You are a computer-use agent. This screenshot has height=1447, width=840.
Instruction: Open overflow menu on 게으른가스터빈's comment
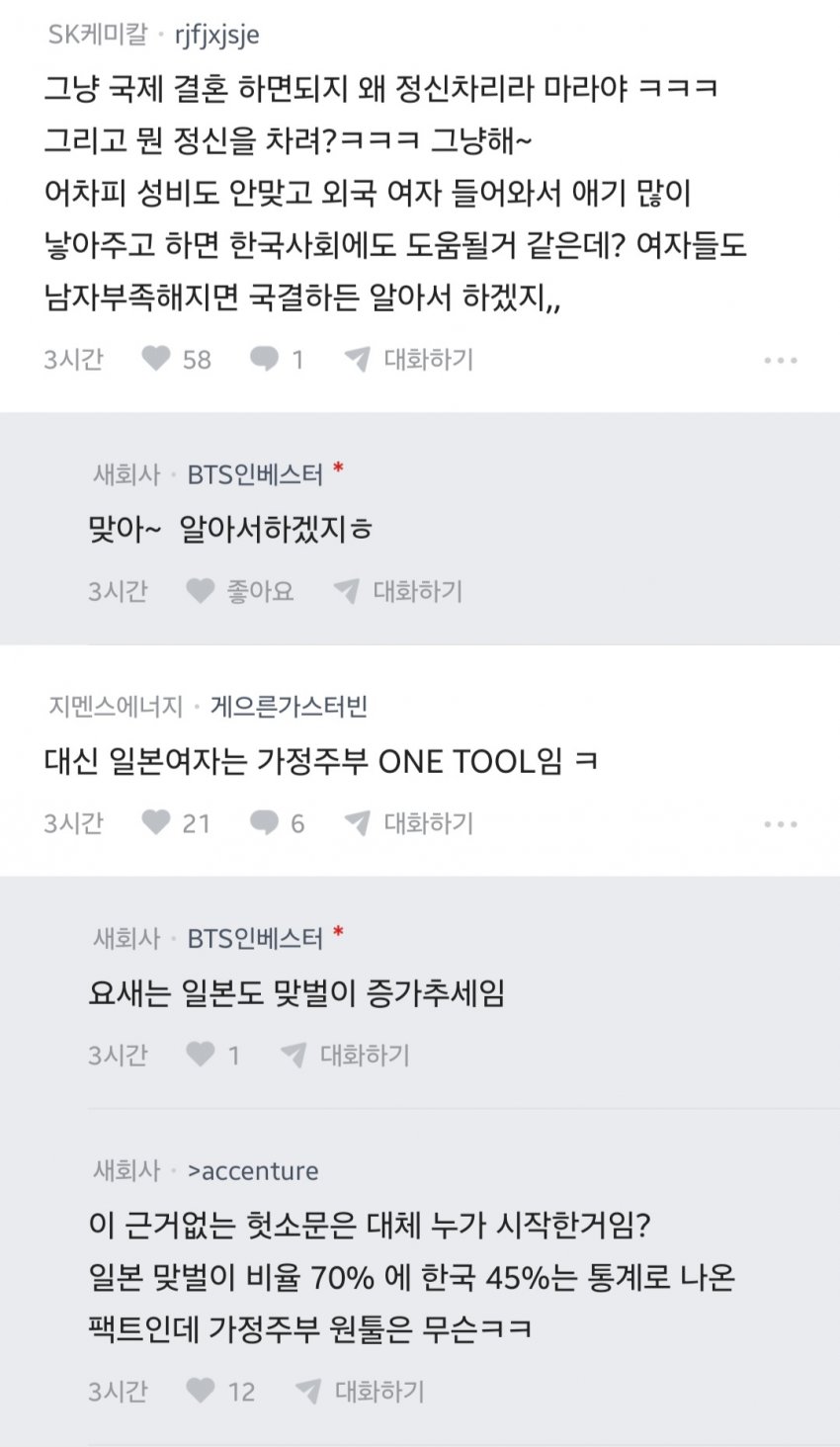click(780, 824)
